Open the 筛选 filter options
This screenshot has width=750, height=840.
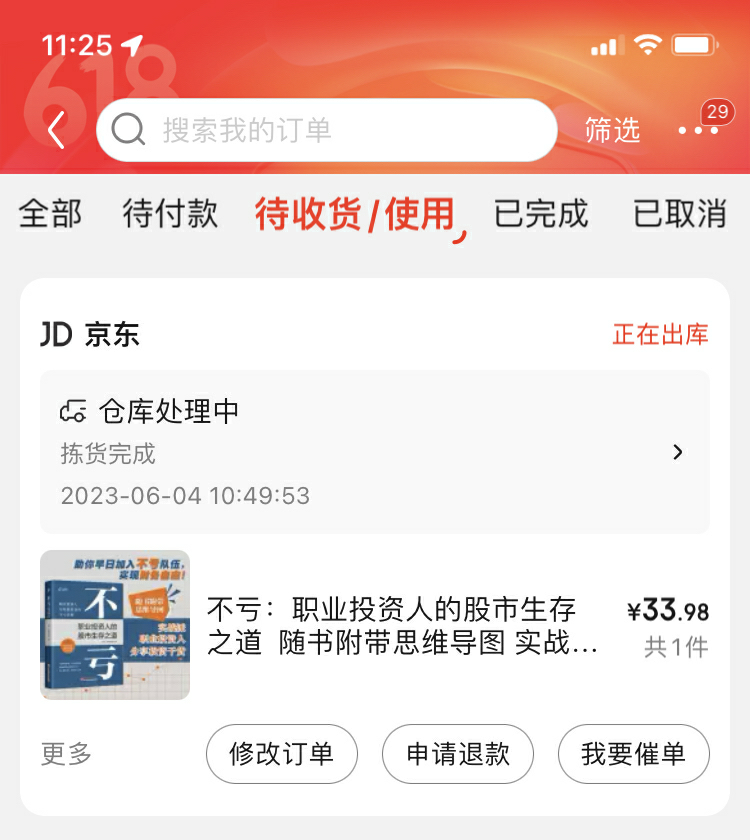point(612,130)
